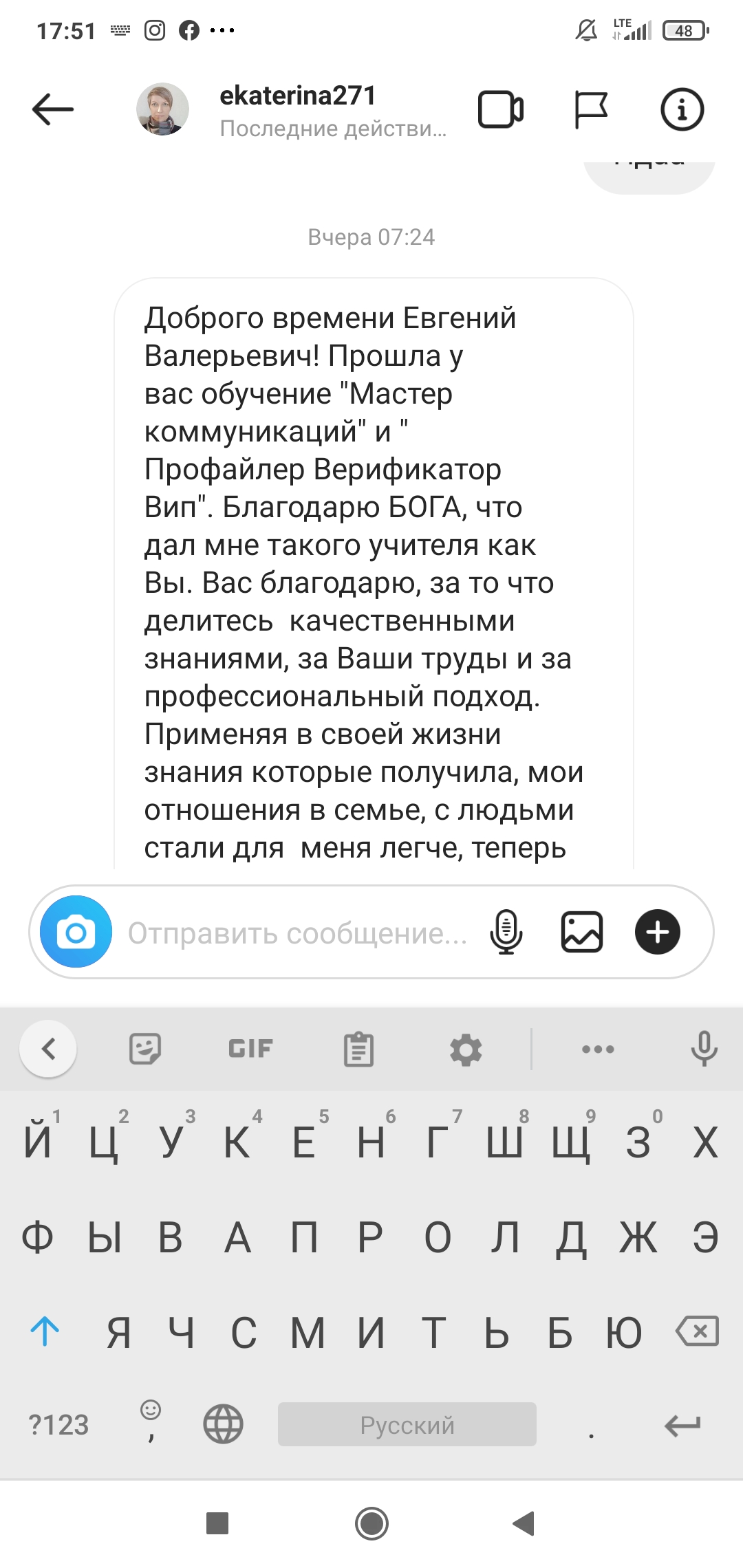
Task: Open the blue camera button
Action: click(76, 932)
